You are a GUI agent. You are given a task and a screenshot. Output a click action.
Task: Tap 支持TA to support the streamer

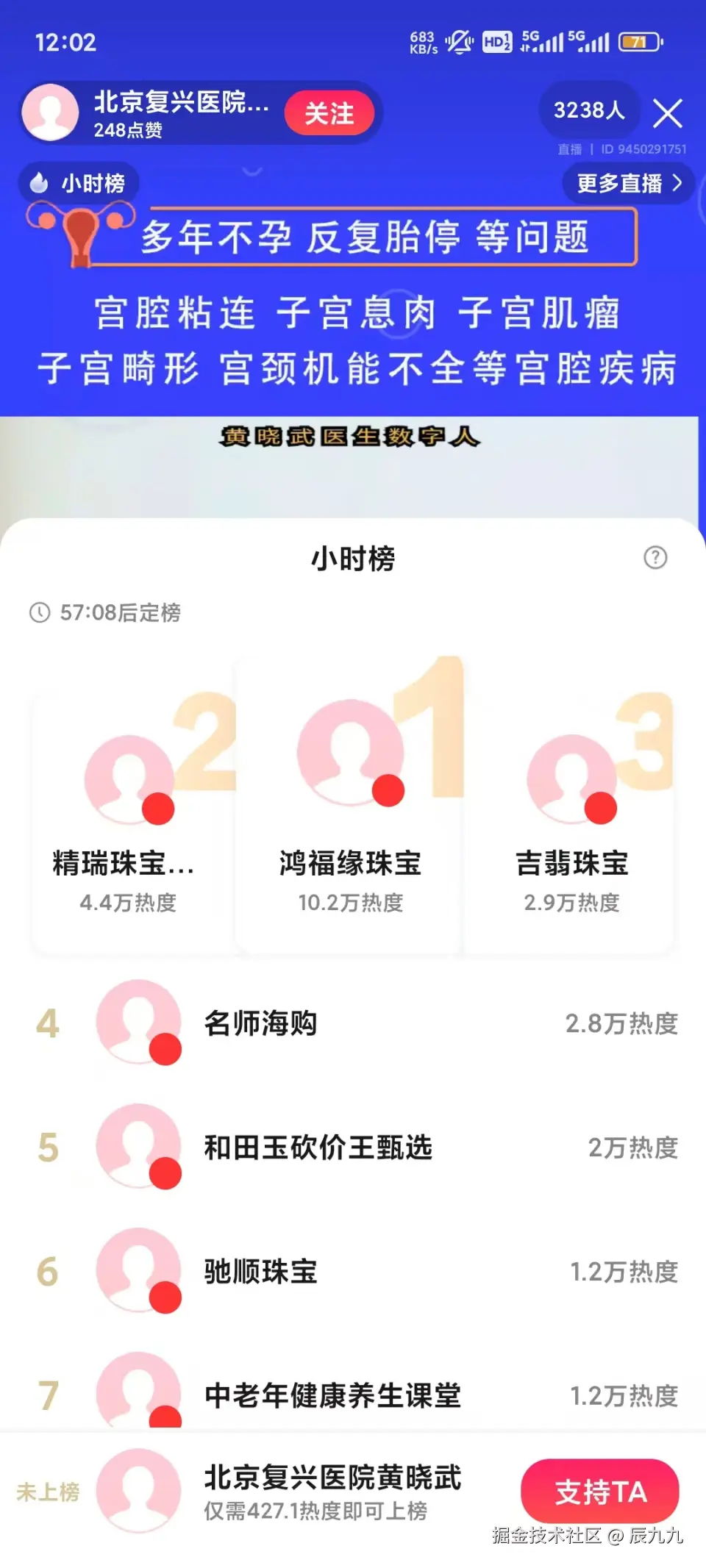(600, 1492)
